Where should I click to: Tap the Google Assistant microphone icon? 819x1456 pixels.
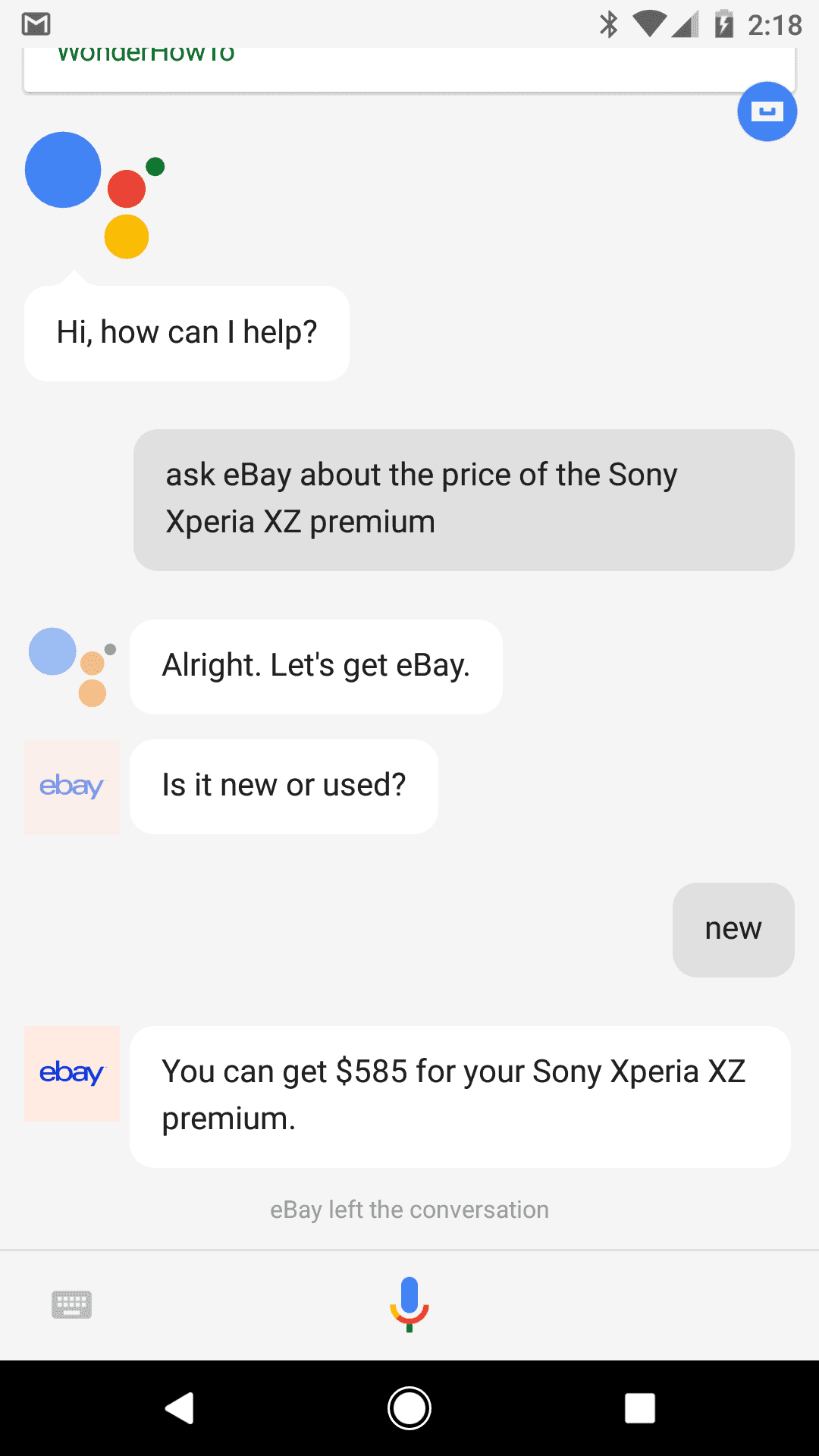click(409, 1304)
